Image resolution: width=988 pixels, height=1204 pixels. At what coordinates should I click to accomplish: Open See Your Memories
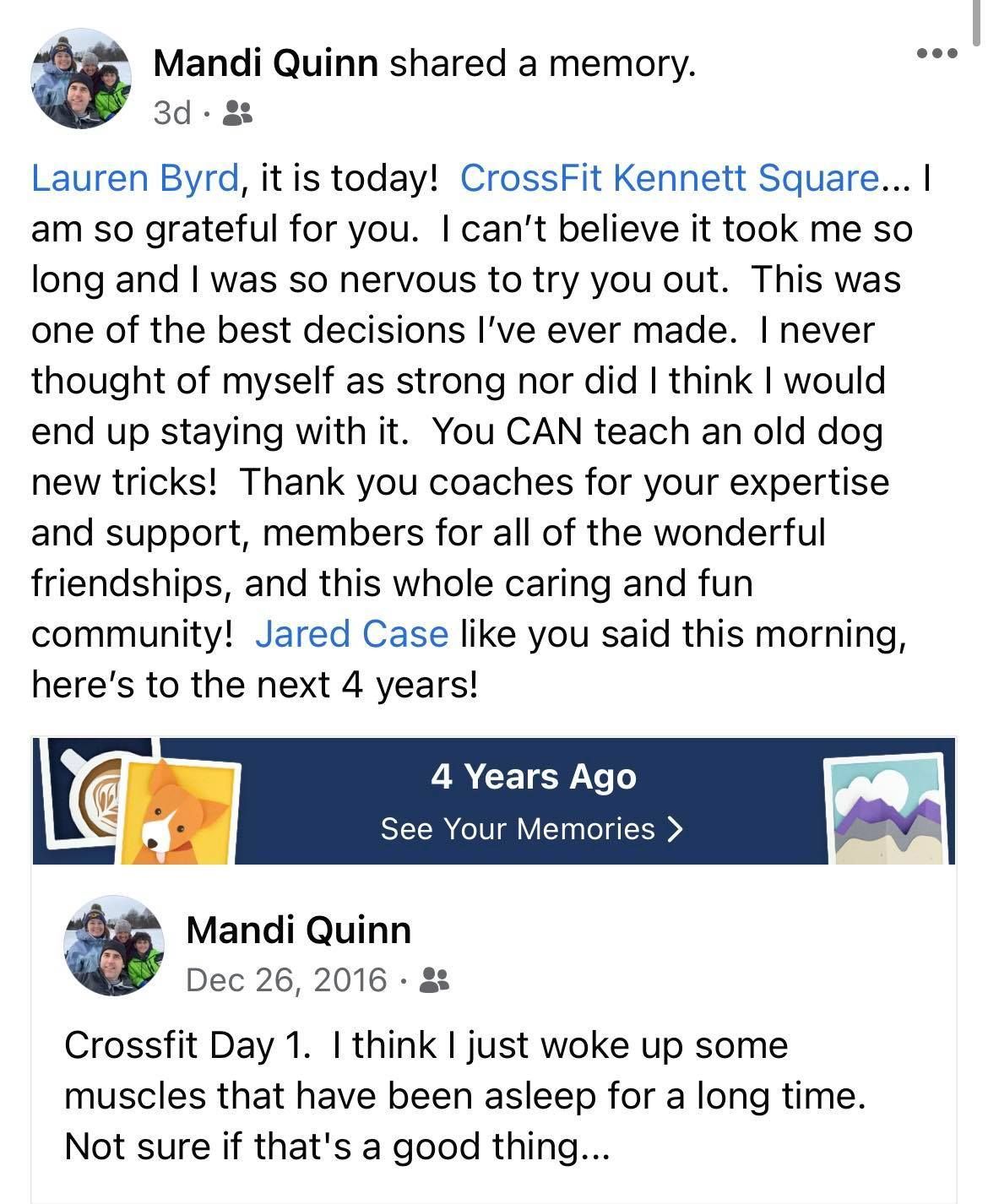531,829
